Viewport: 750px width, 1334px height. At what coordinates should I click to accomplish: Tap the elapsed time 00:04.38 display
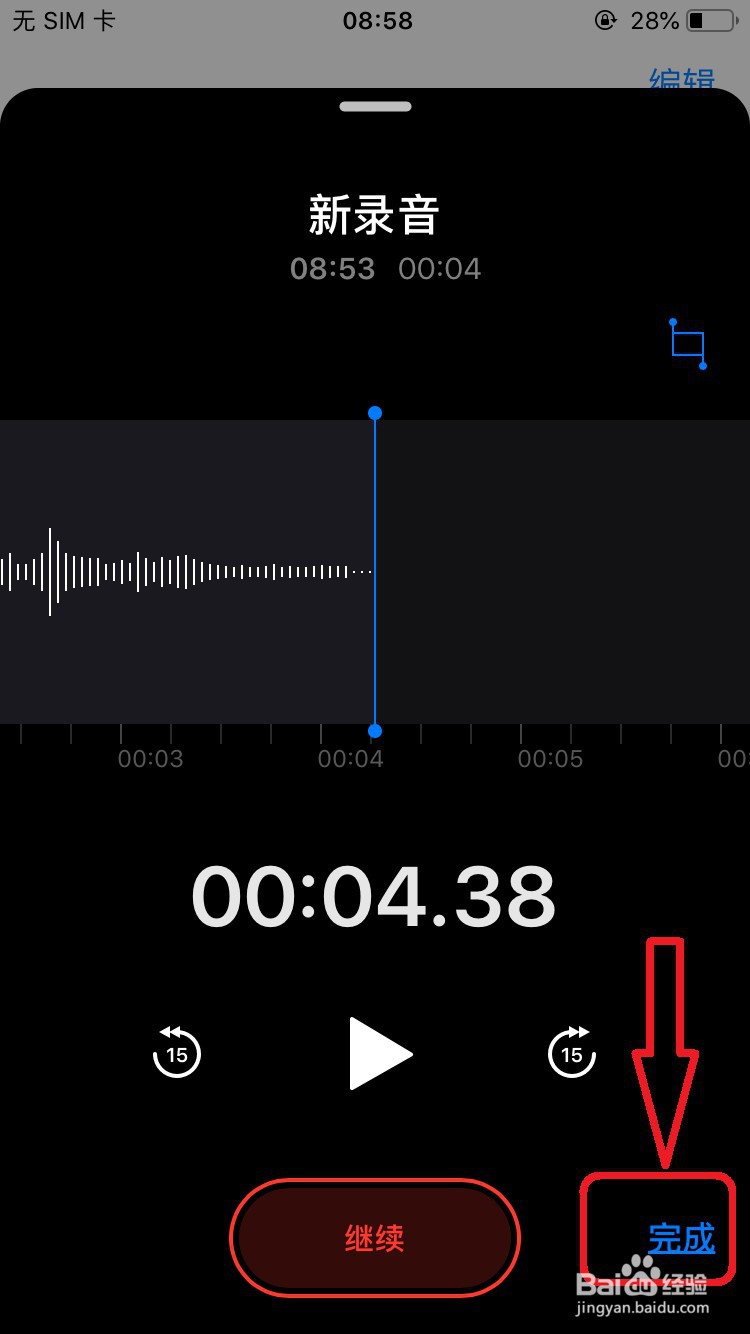(x=374, y=895)
